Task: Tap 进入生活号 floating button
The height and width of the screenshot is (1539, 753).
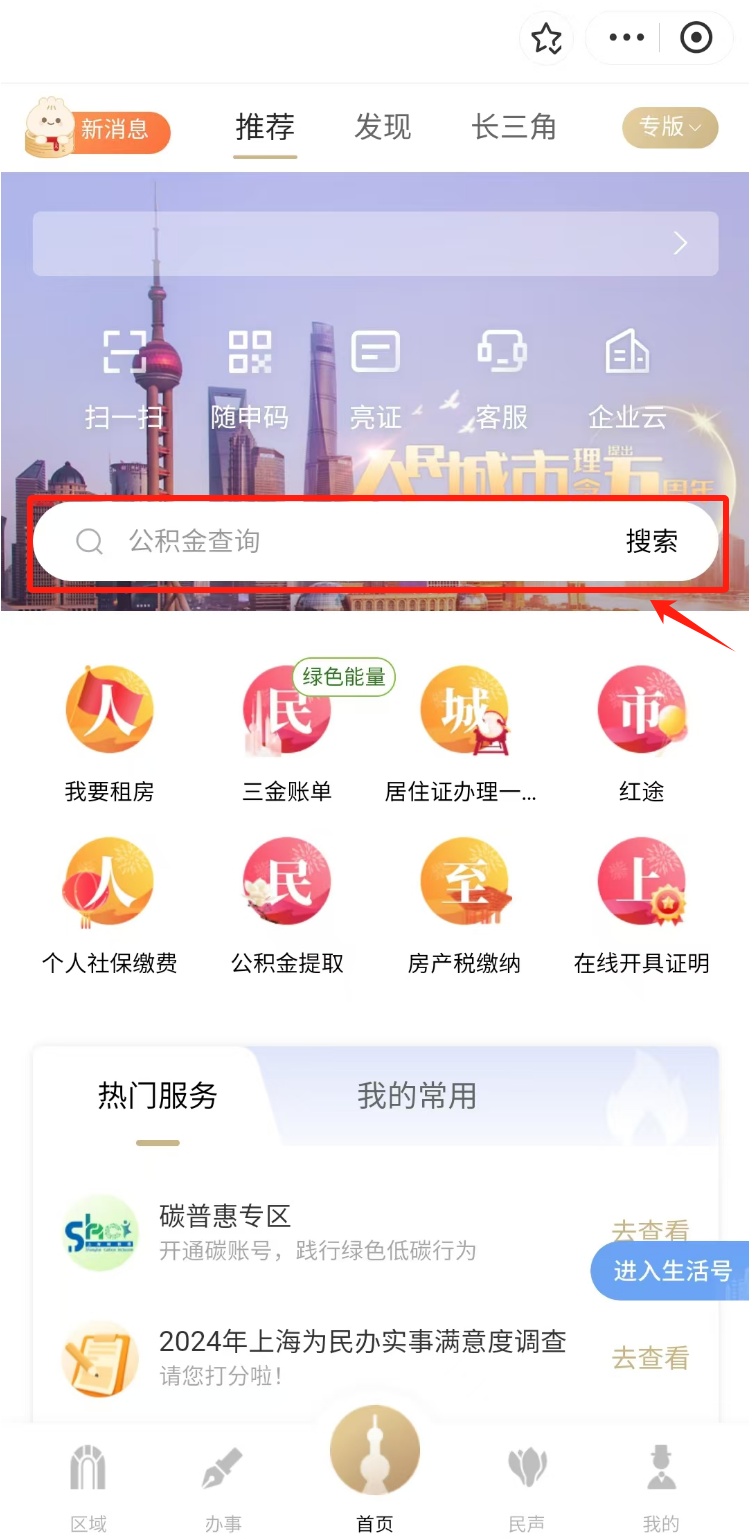Action: (670, 1271)
